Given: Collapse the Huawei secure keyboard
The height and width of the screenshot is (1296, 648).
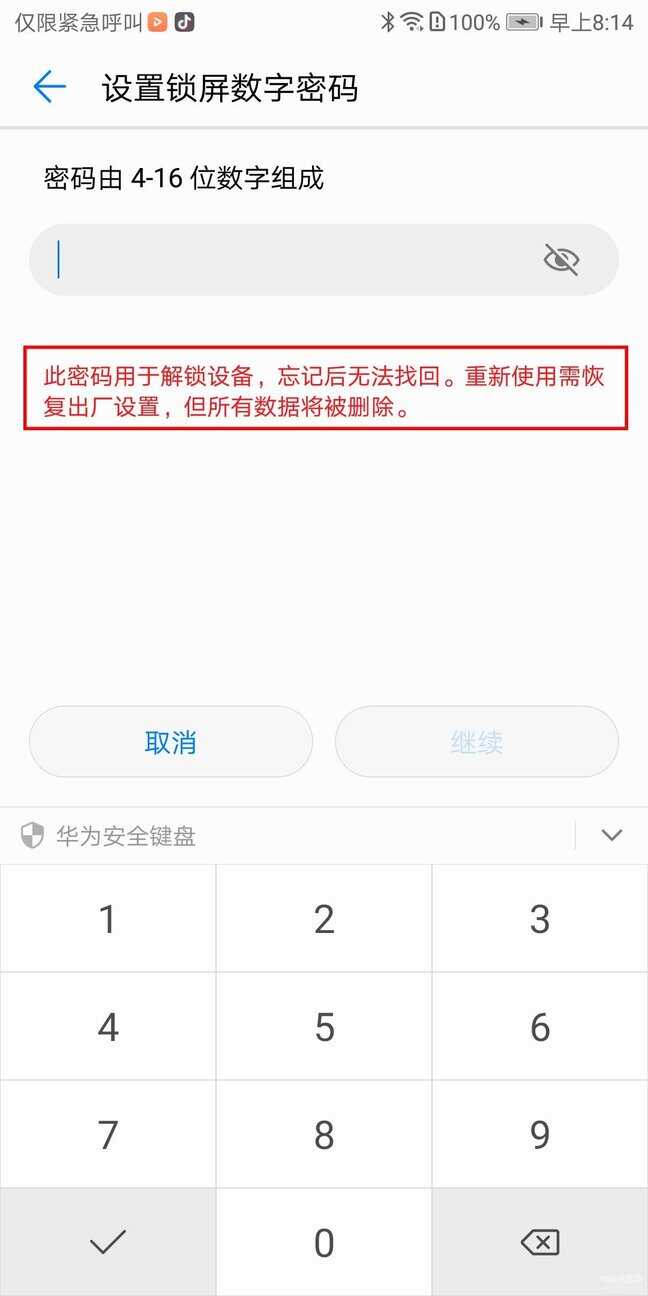Looking at the screenshot, I should [612, 835].
